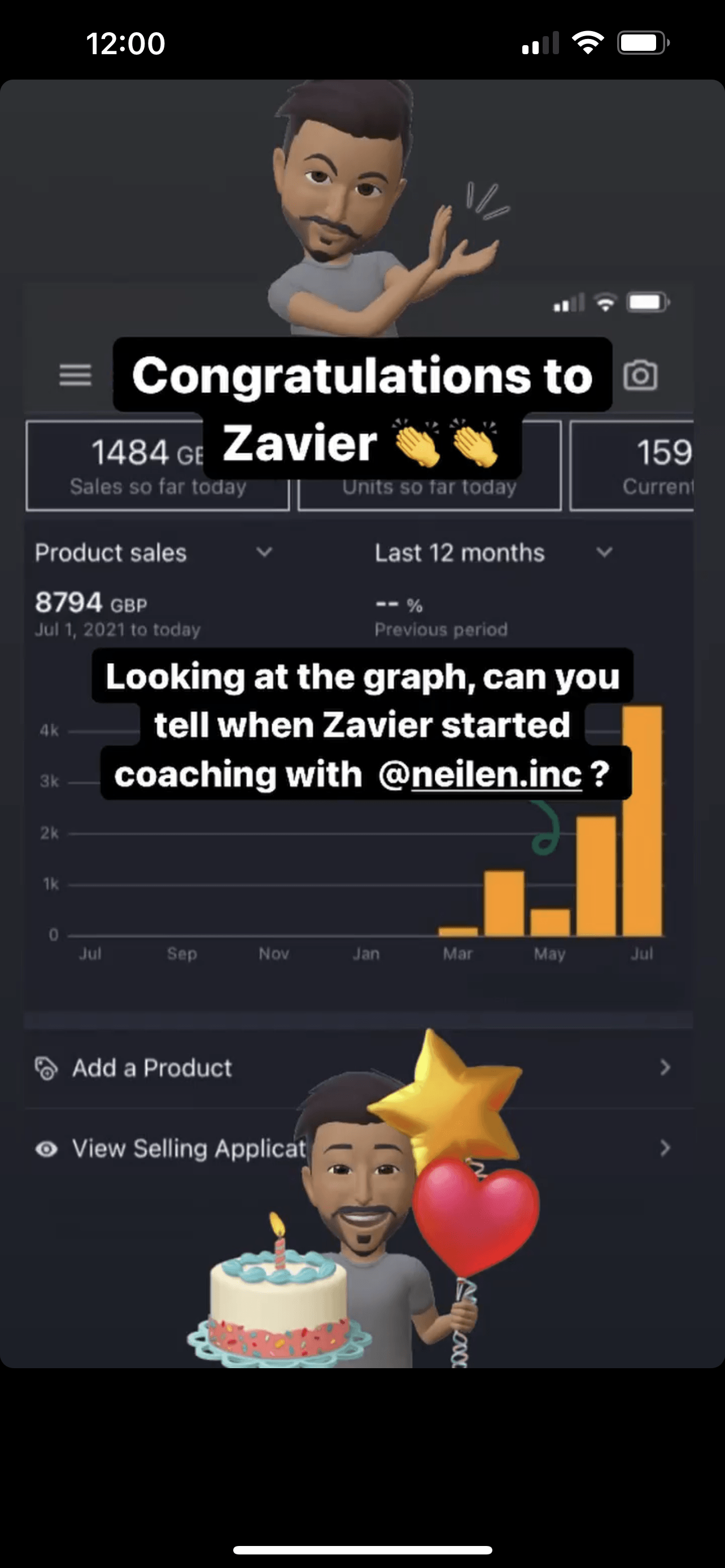Open the @neilen.inc mention link
Viewport: 725px width, 1568px height.
pos(481,774)
